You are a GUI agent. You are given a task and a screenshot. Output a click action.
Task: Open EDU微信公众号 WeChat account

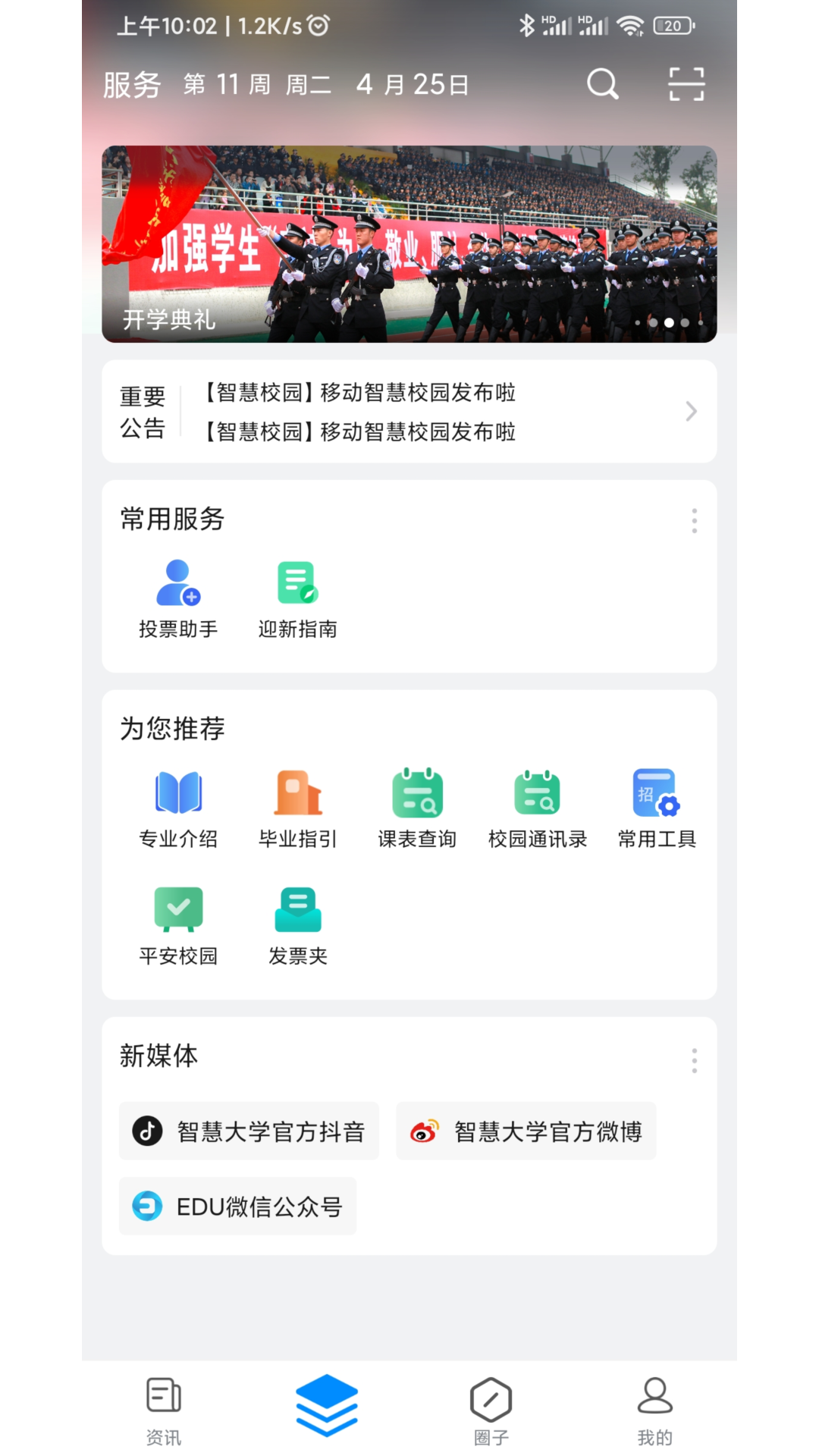point(238,1207)
